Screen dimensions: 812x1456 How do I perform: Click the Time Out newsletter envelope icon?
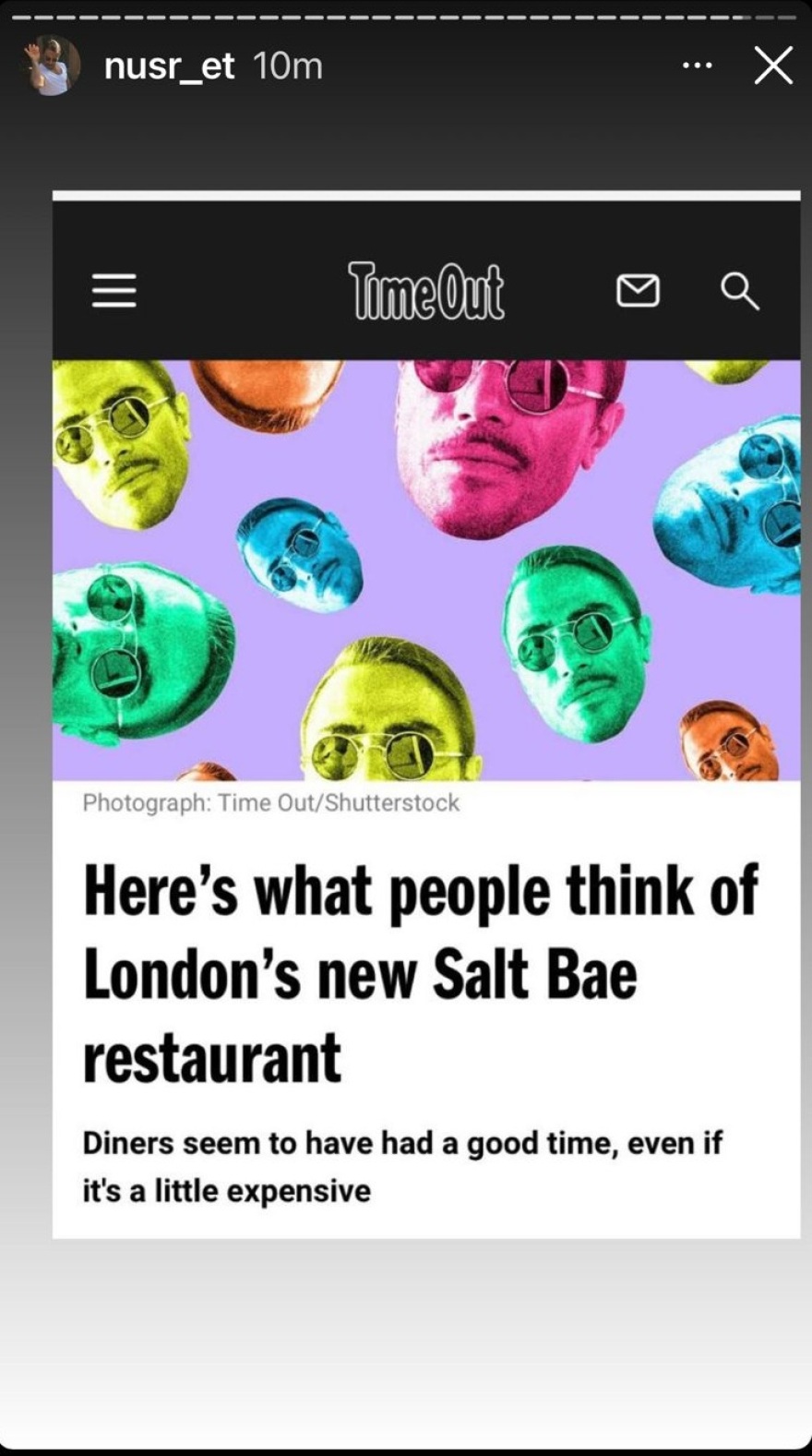pyautogui.click(x=638, y=291)
